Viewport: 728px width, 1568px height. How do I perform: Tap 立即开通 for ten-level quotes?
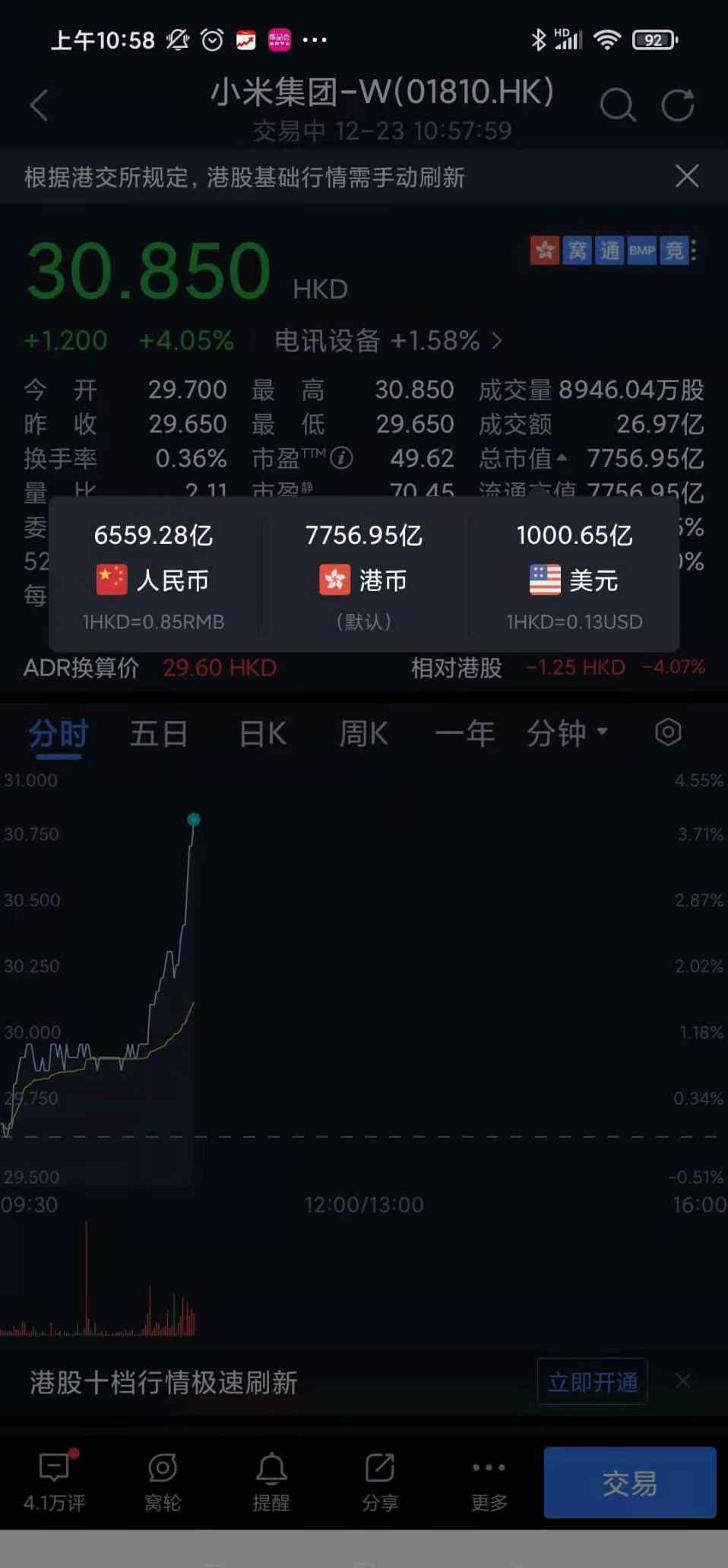coord(593,1381)
